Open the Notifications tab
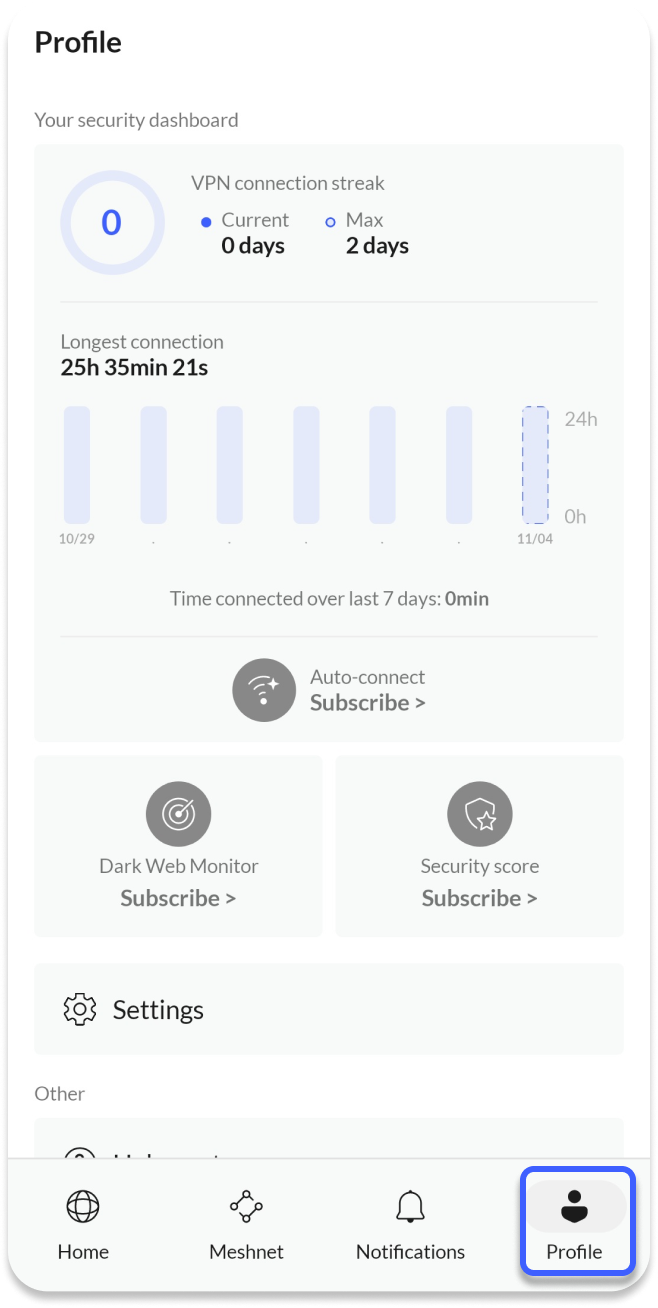 pyautogui.click(x=410, y=1225)
